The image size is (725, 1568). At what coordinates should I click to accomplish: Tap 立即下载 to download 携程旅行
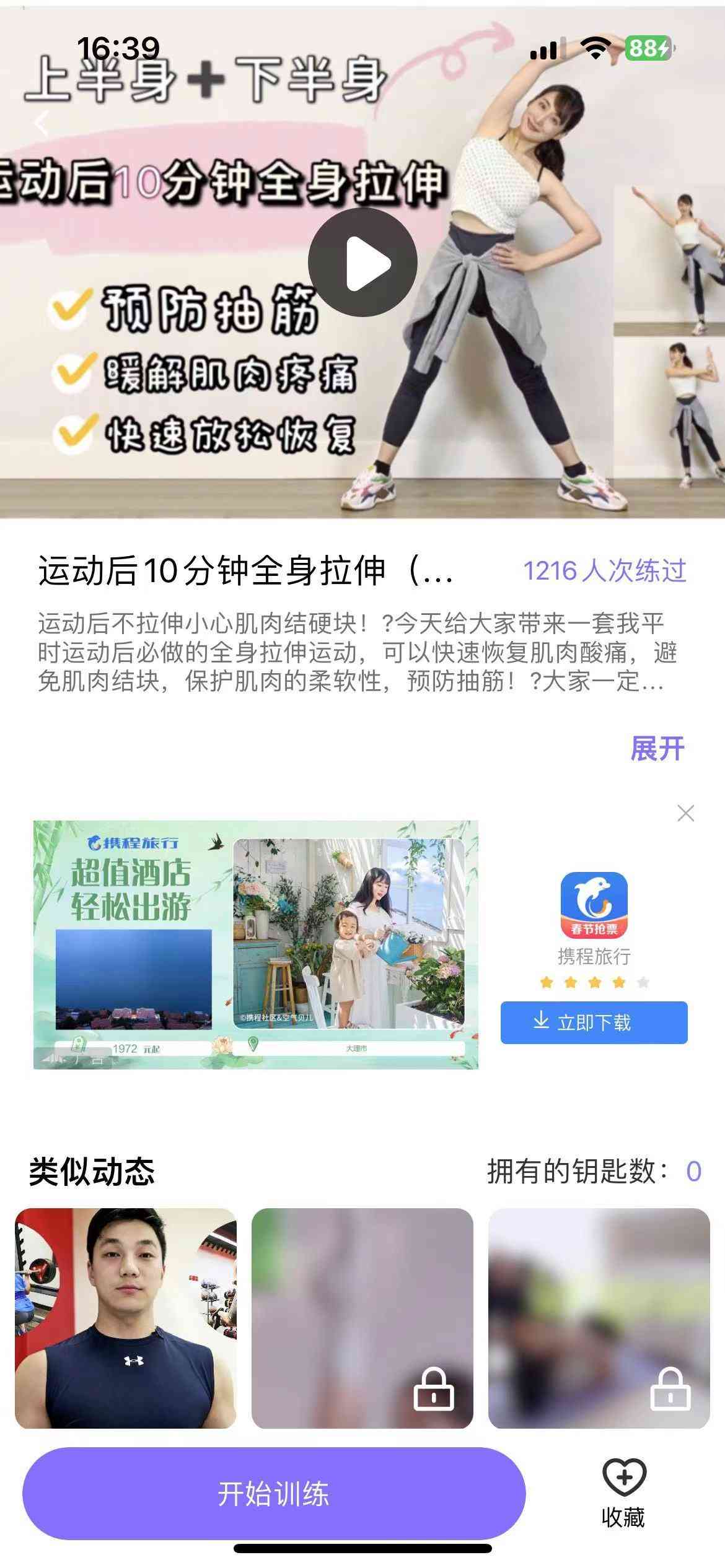pos(594,1022)
